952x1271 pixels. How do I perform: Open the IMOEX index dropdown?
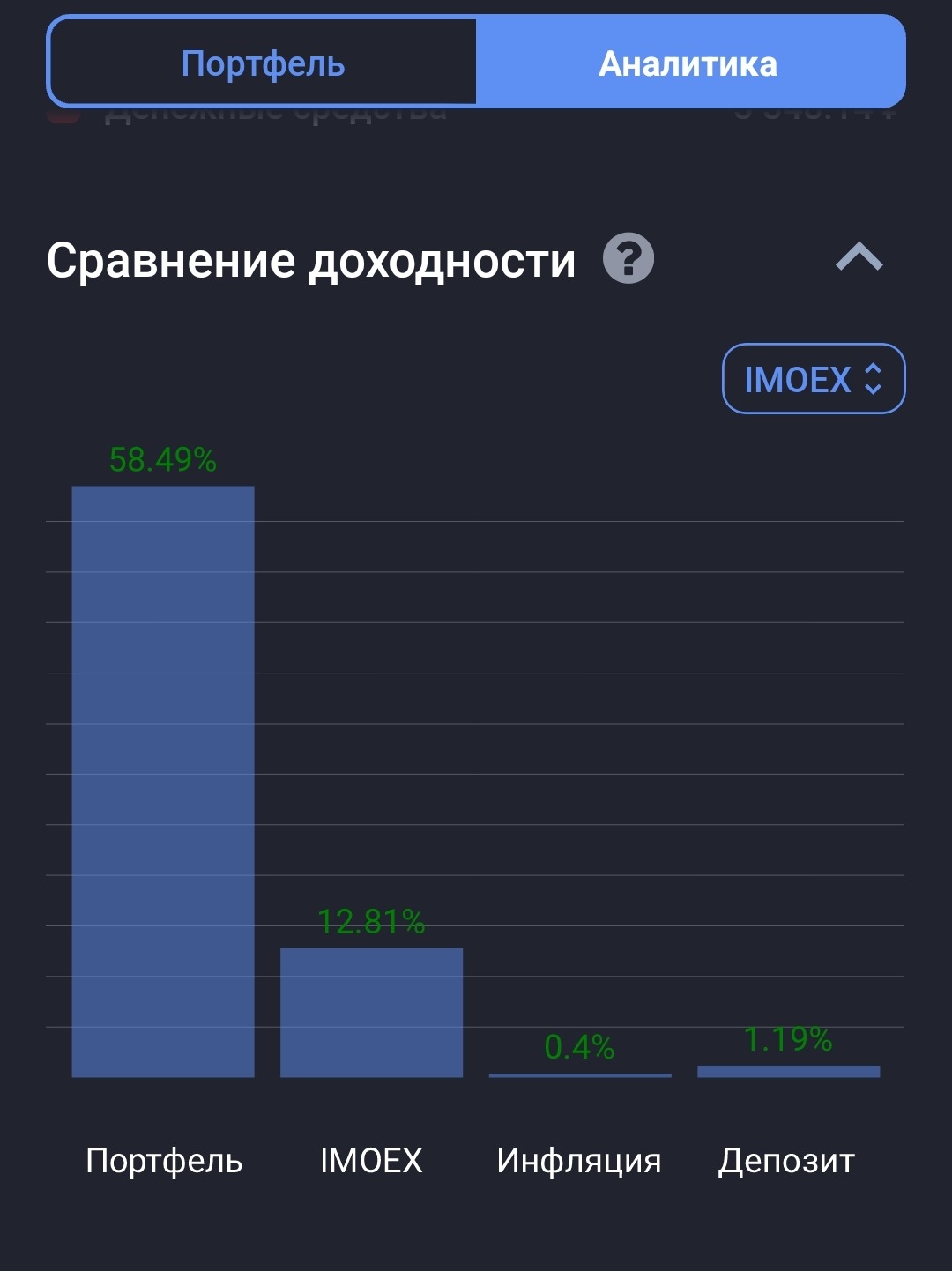(813, 379)
